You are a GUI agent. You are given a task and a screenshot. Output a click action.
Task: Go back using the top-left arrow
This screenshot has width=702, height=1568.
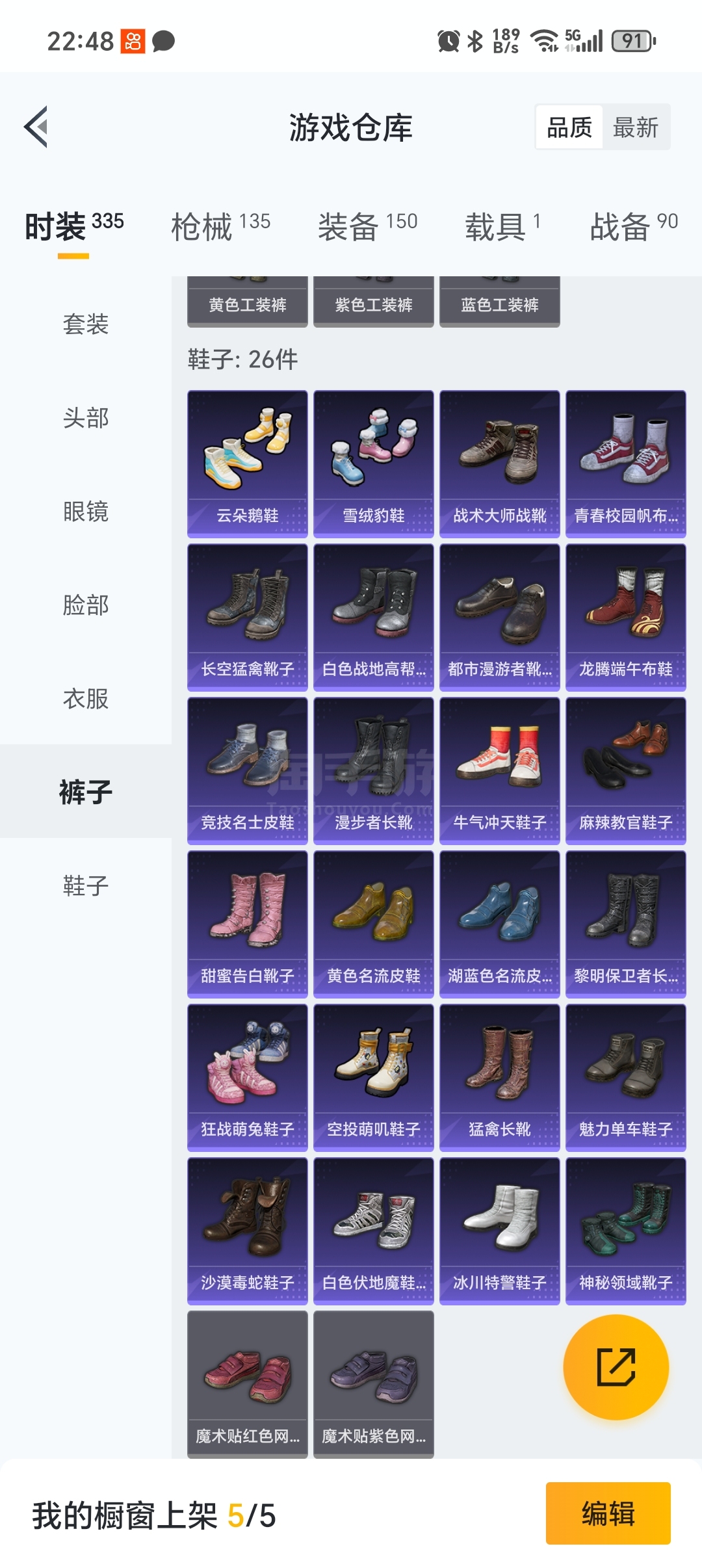36,127
